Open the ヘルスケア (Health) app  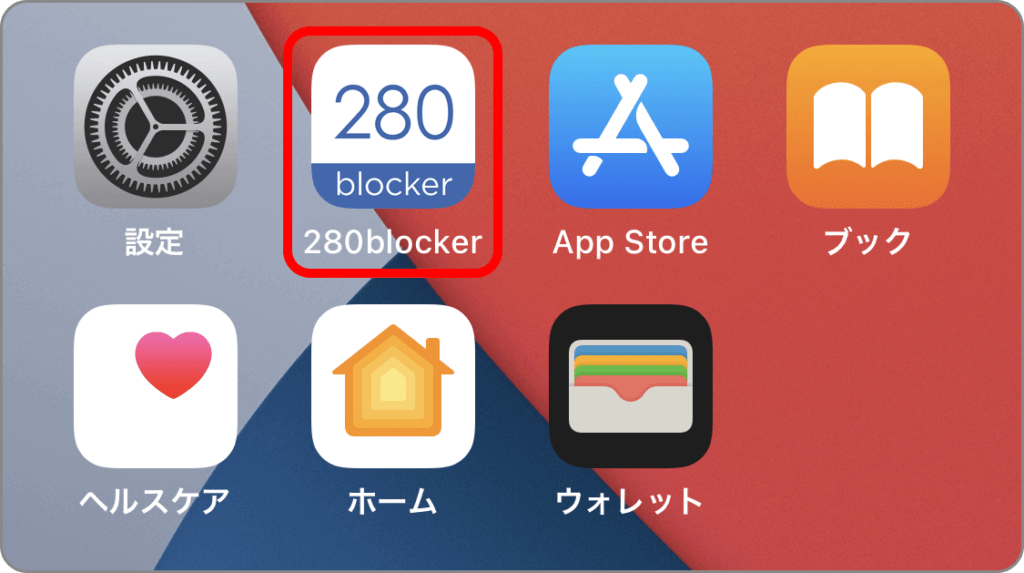(x=155, y=386)
